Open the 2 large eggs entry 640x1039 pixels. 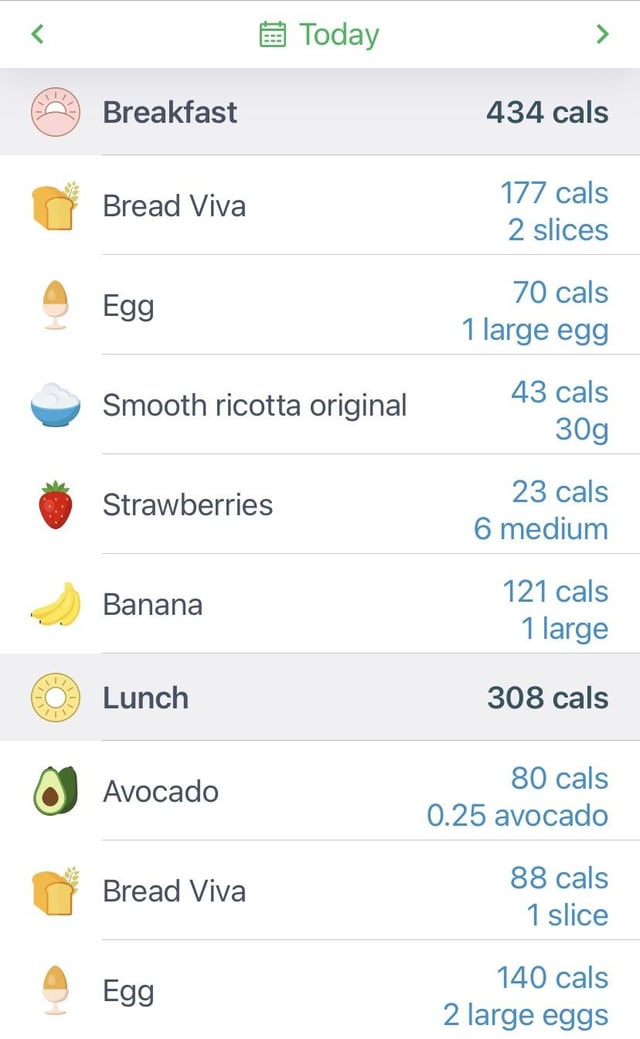pos(320,990)
